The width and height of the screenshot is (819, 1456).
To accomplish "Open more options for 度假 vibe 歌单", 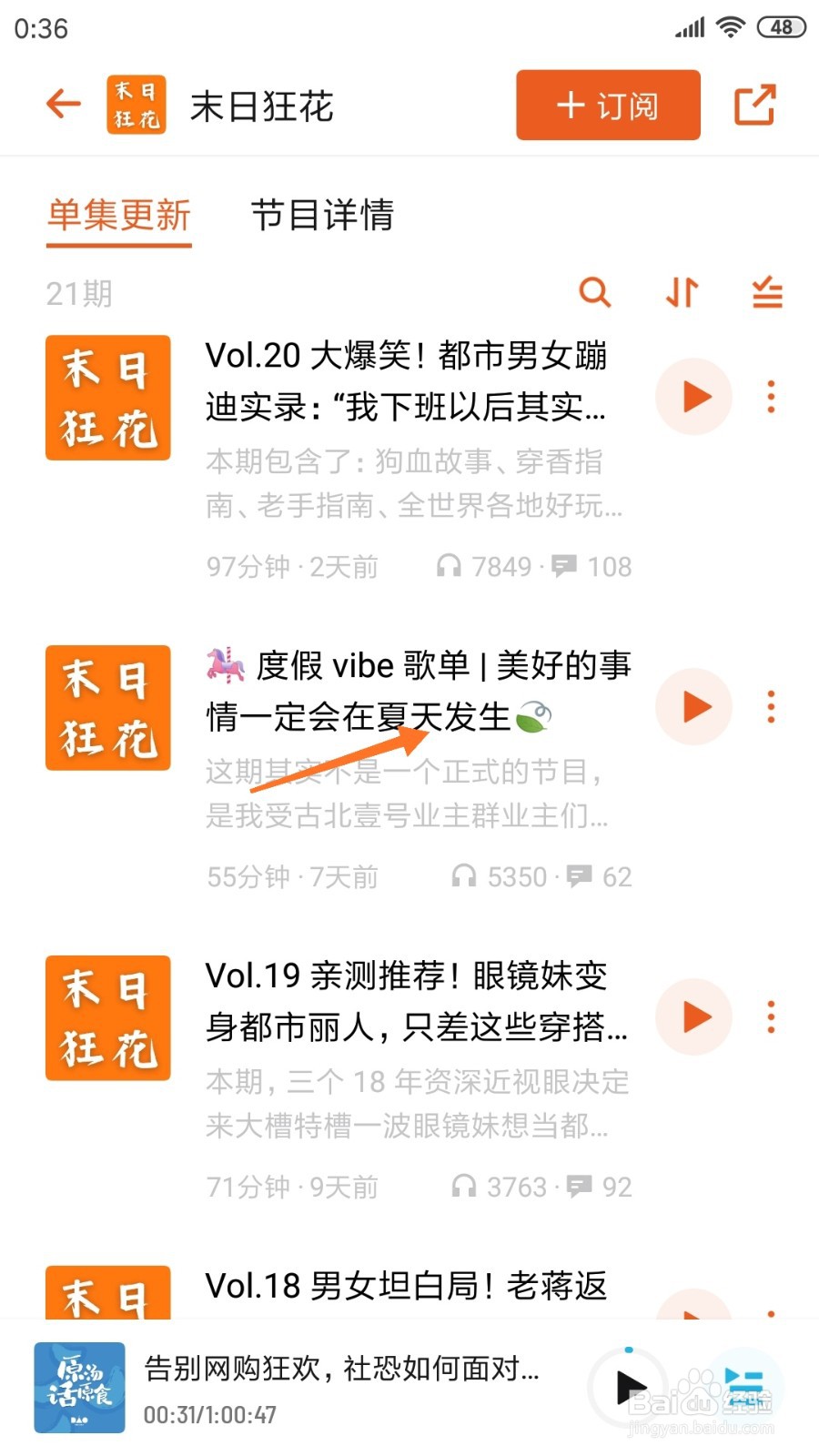I will point(771,707).
